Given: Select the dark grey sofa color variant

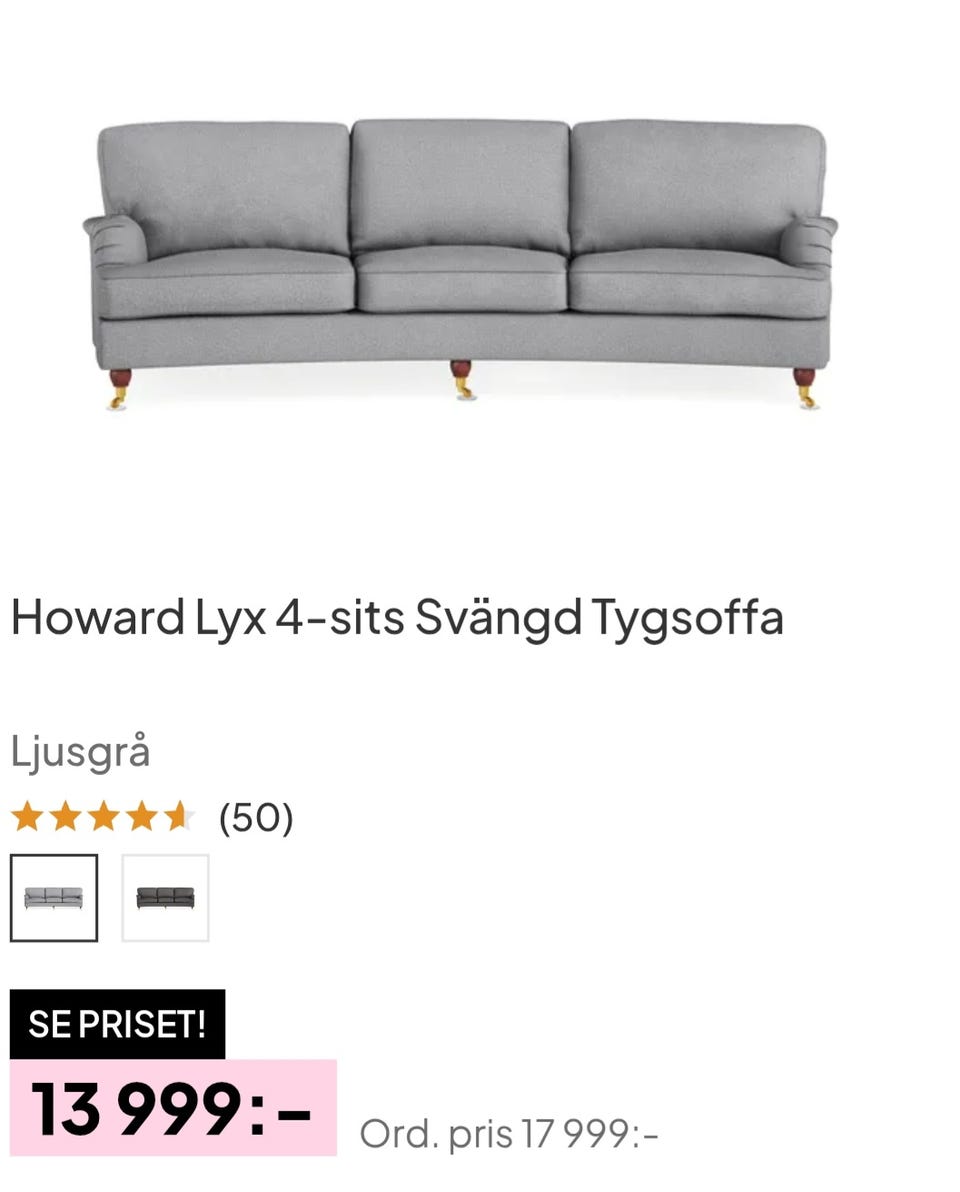Looking at the screenshot, I should (x=165, y=897).
